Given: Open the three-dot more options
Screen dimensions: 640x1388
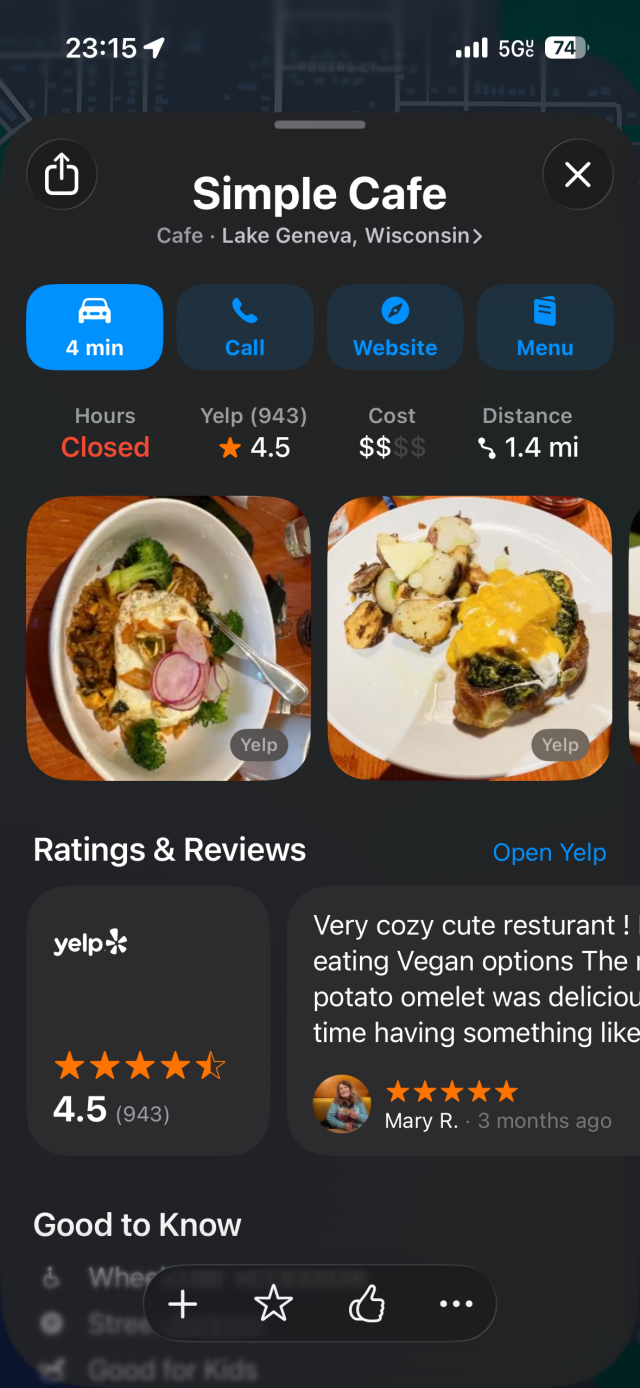Looking at the screenshot, I should [456, 1304].
